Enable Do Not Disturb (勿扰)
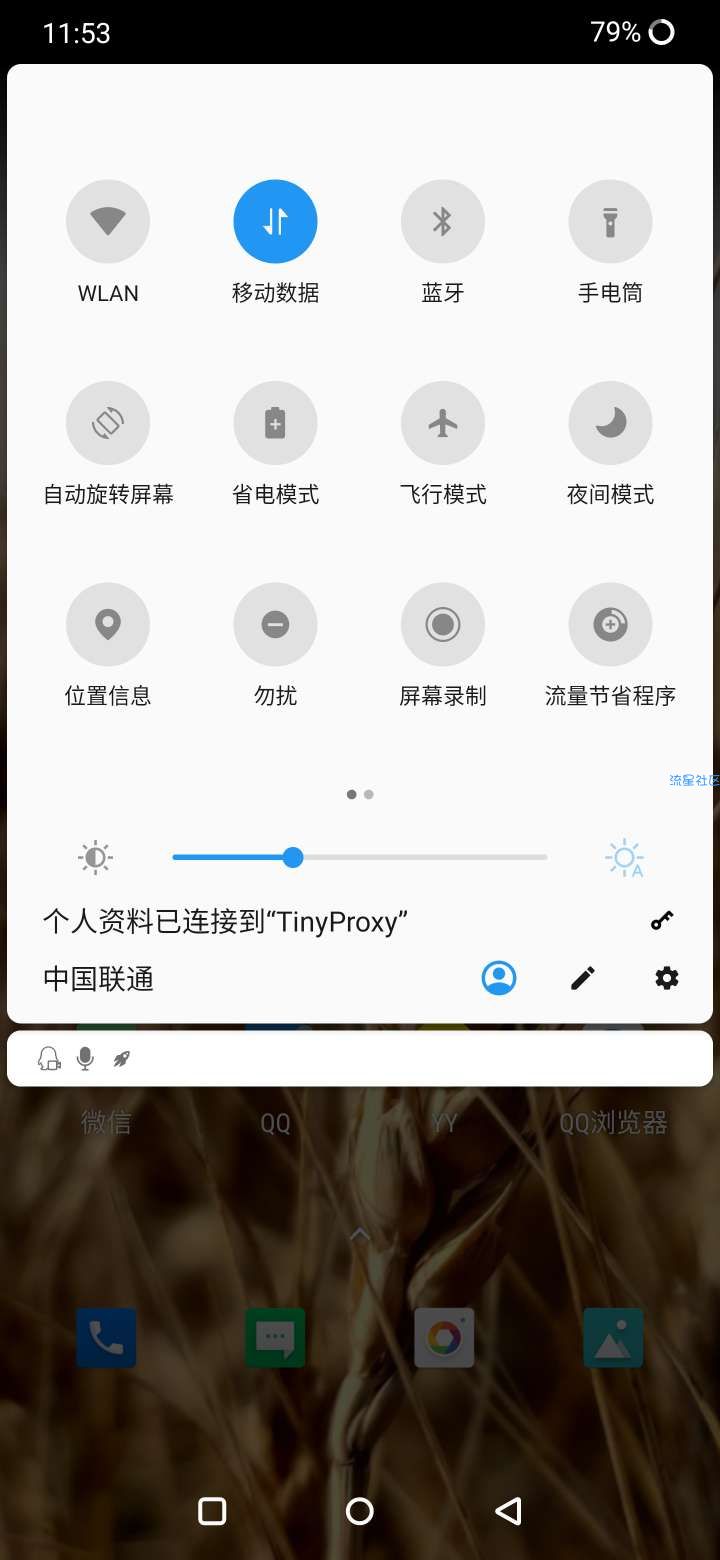The width and height of the screenshot is (720, 1560). coord(275,625)
